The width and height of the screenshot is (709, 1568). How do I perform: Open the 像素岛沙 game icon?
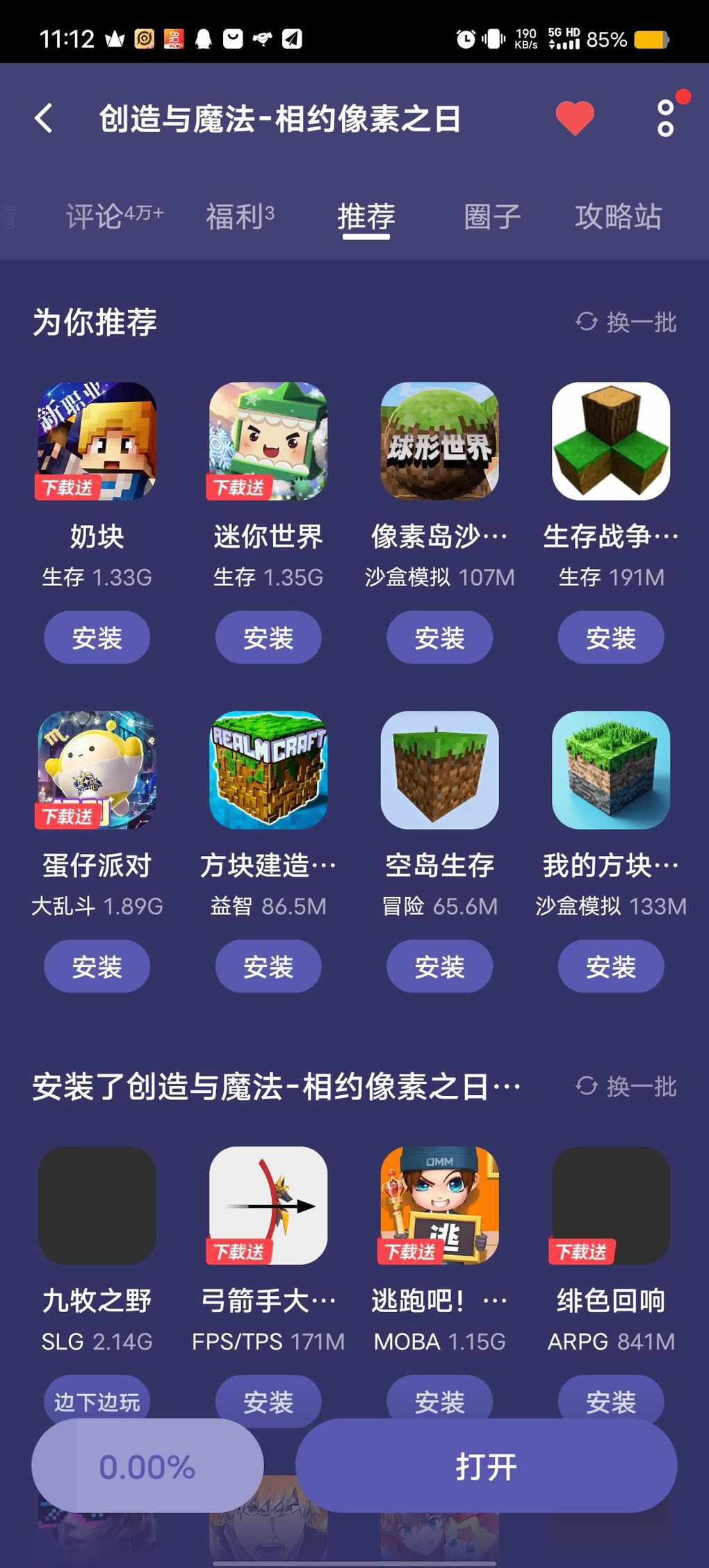pos(439,441)
